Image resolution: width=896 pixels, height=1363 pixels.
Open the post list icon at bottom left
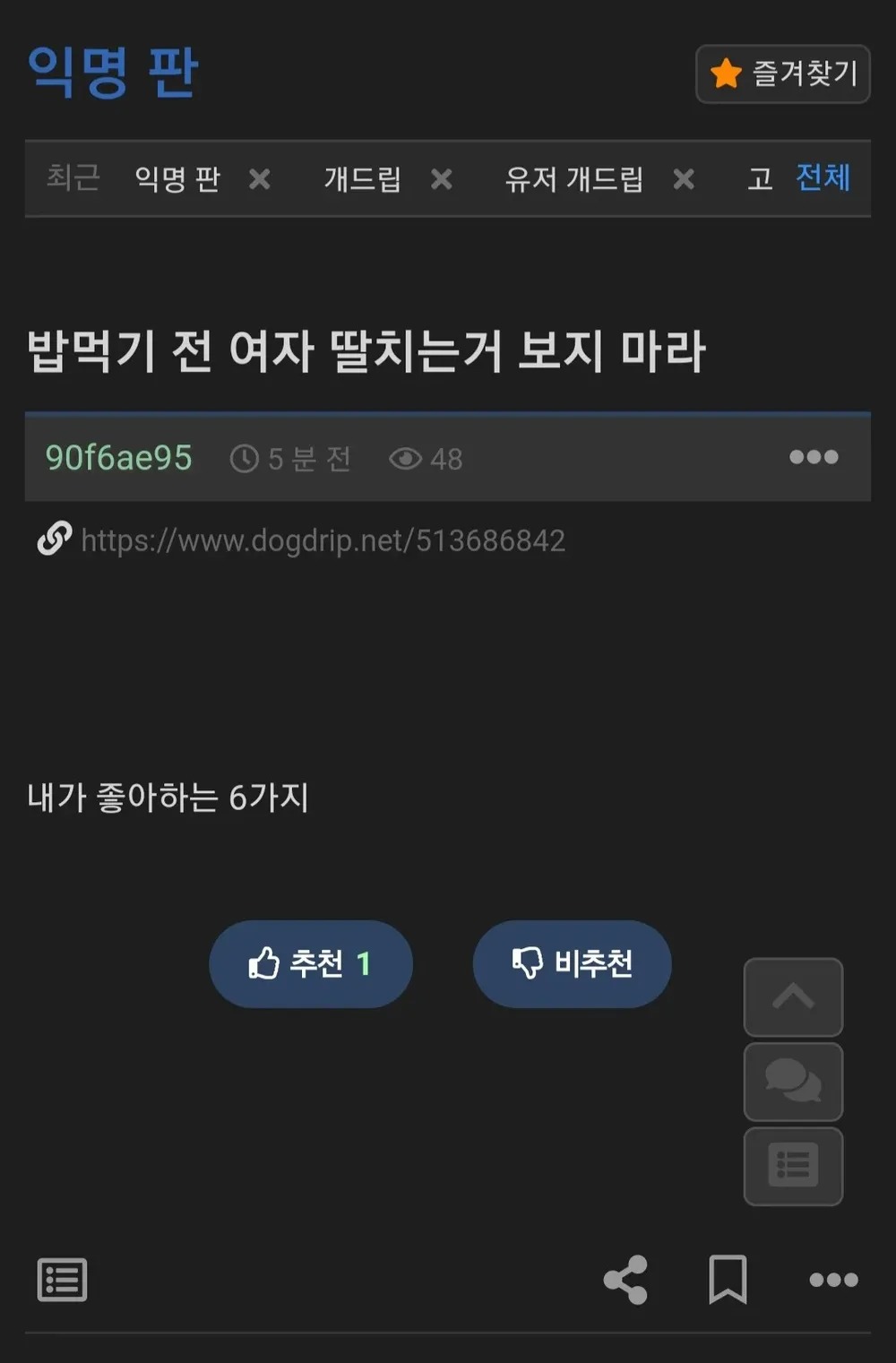tap(62, 1279)
